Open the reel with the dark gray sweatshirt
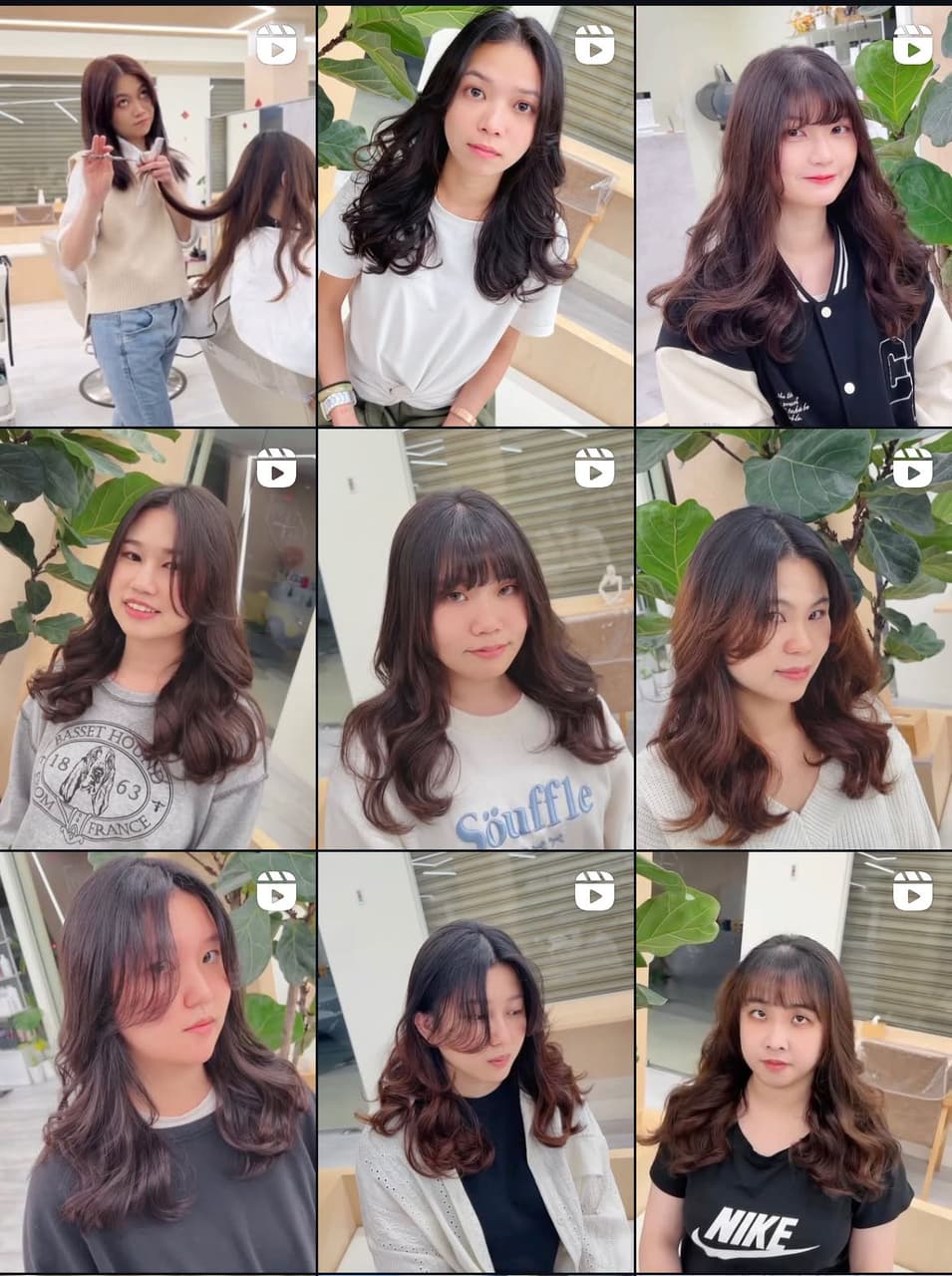The width and height of the screenshot is (952, 1276). tap(158, 1063)
